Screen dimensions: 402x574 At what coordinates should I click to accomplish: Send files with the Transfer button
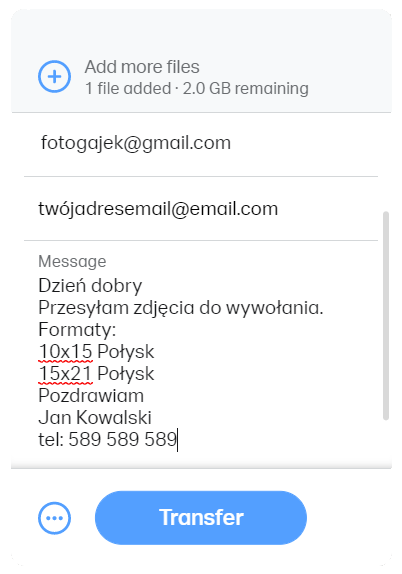201,518
